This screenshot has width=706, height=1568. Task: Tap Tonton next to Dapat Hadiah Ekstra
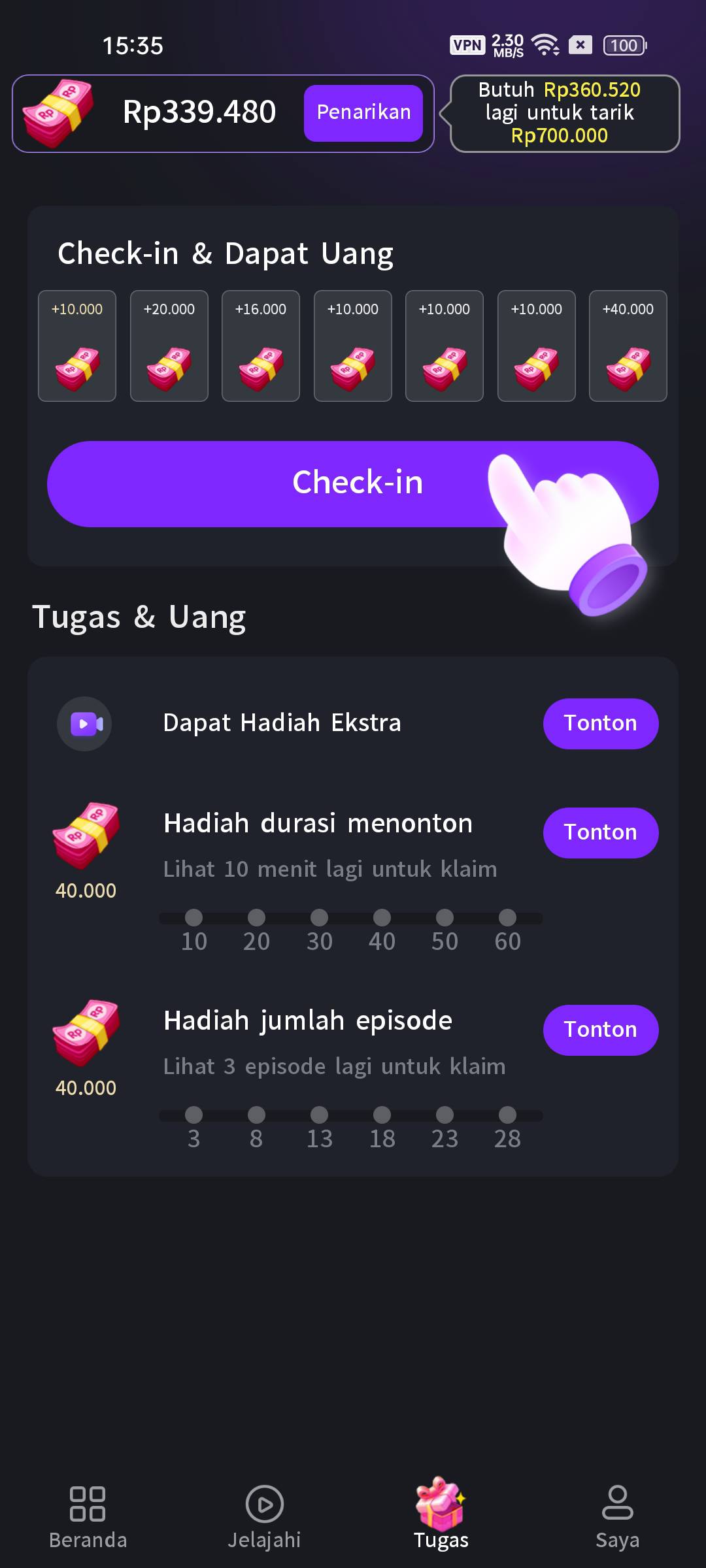point(599,723)
